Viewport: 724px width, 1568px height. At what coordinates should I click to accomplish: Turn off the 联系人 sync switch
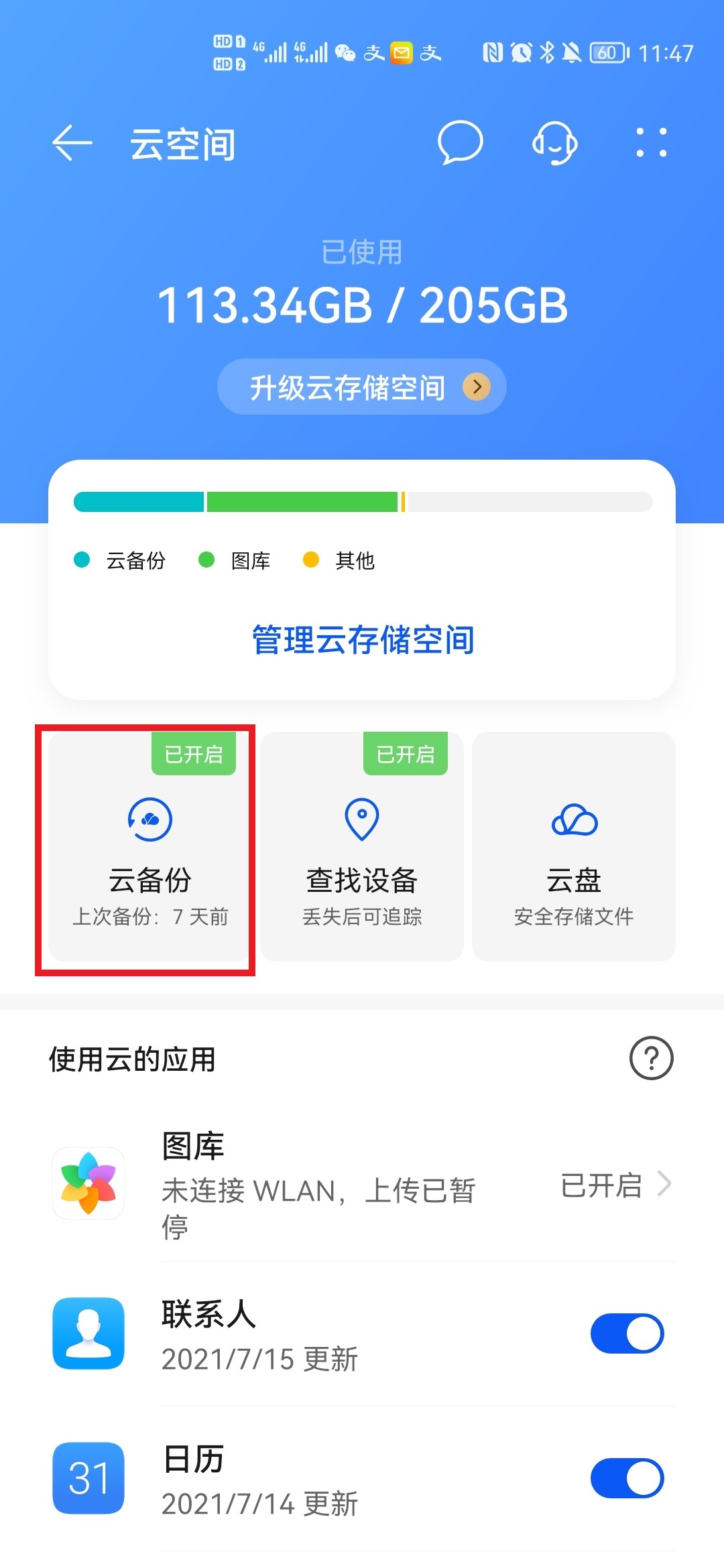(627, 1333)
